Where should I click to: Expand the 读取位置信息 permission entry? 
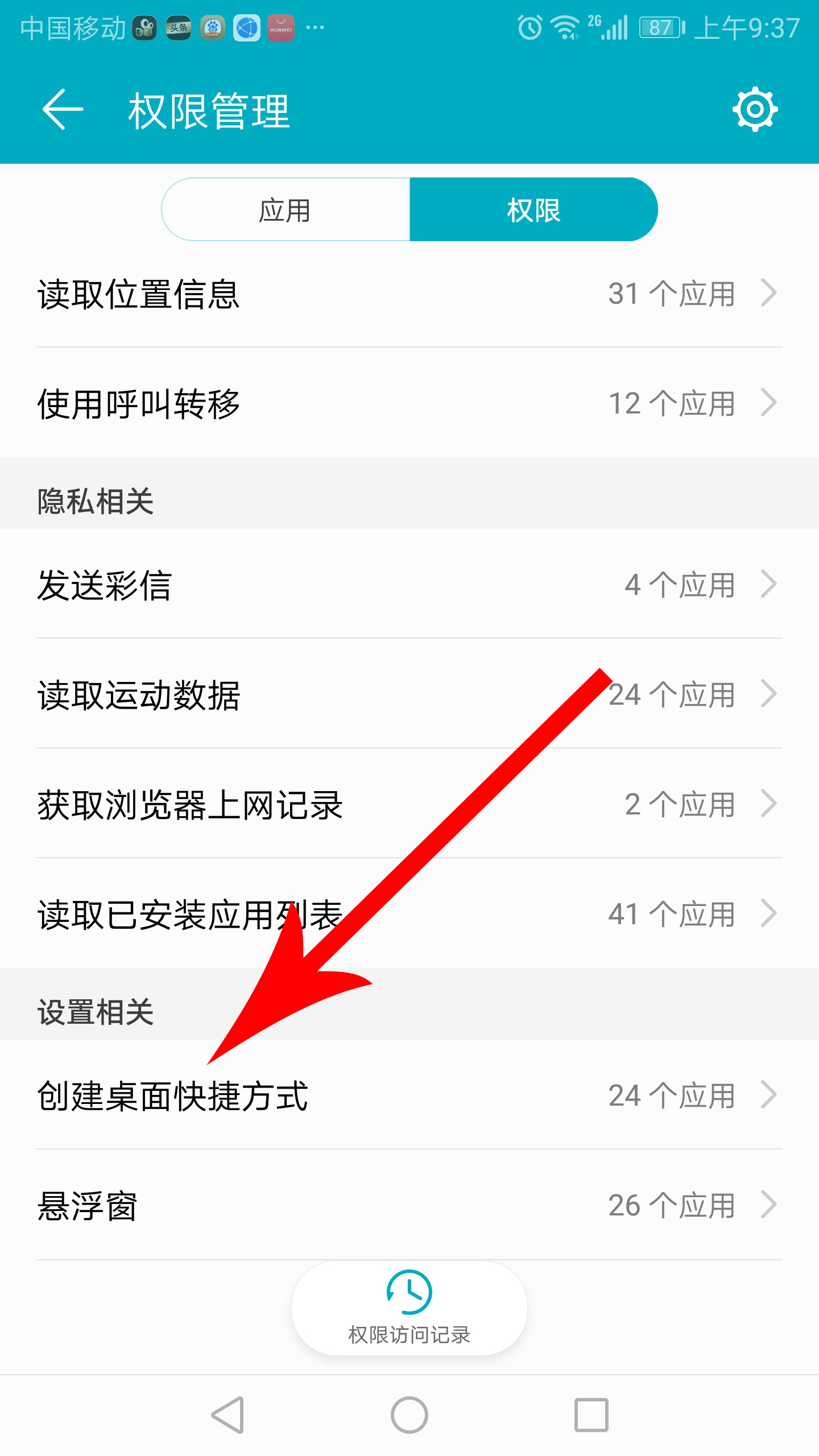pyautogui.click(x=409, y=294)
